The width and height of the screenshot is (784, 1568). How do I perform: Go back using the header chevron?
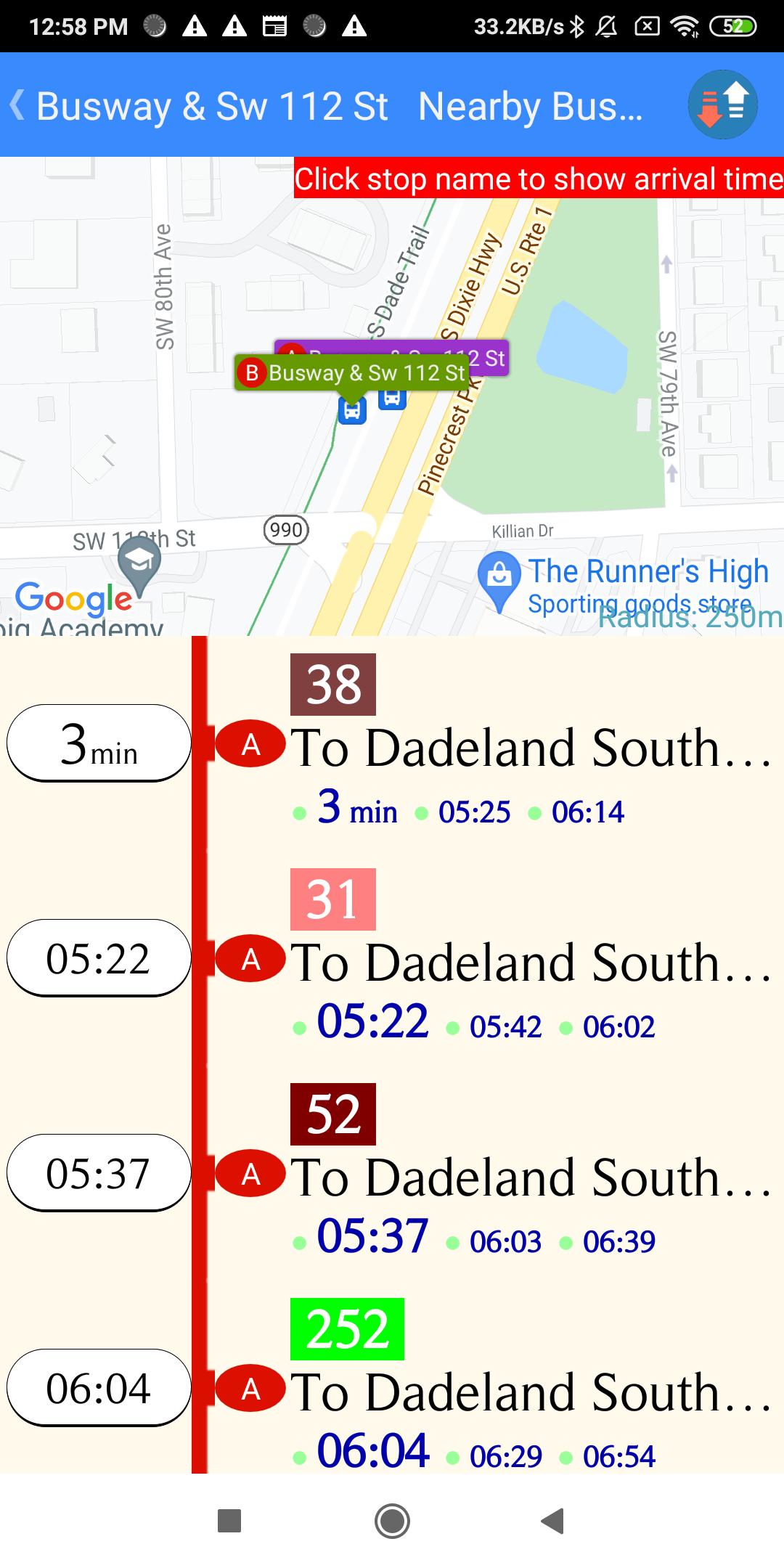tap(17, 105)
